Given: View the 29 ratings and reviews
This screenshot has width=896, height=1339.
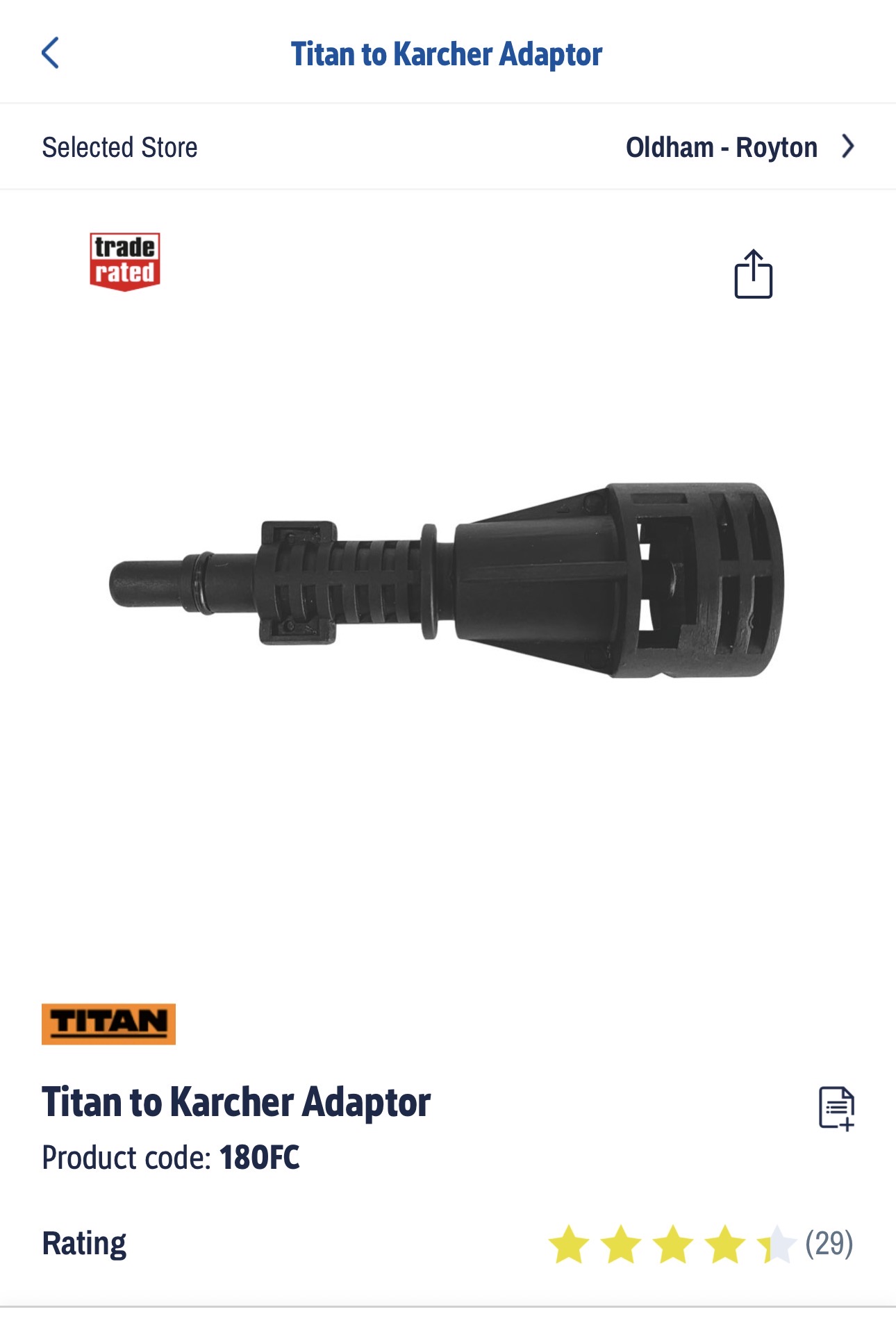Looking at the screenshot, I should (x=700, y=1244).
